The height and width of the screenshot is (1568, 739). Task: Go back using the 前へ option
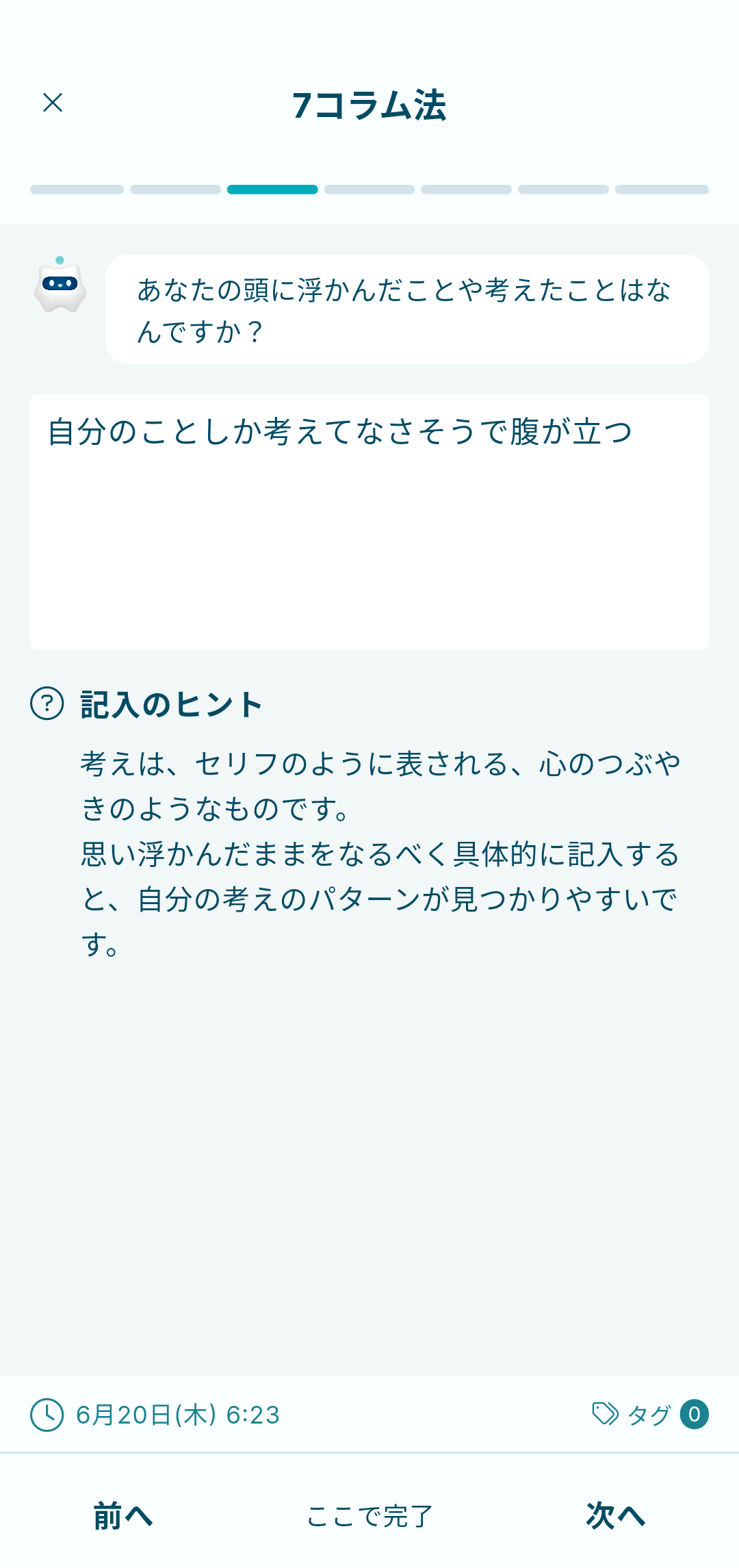tap(124, 1516)
